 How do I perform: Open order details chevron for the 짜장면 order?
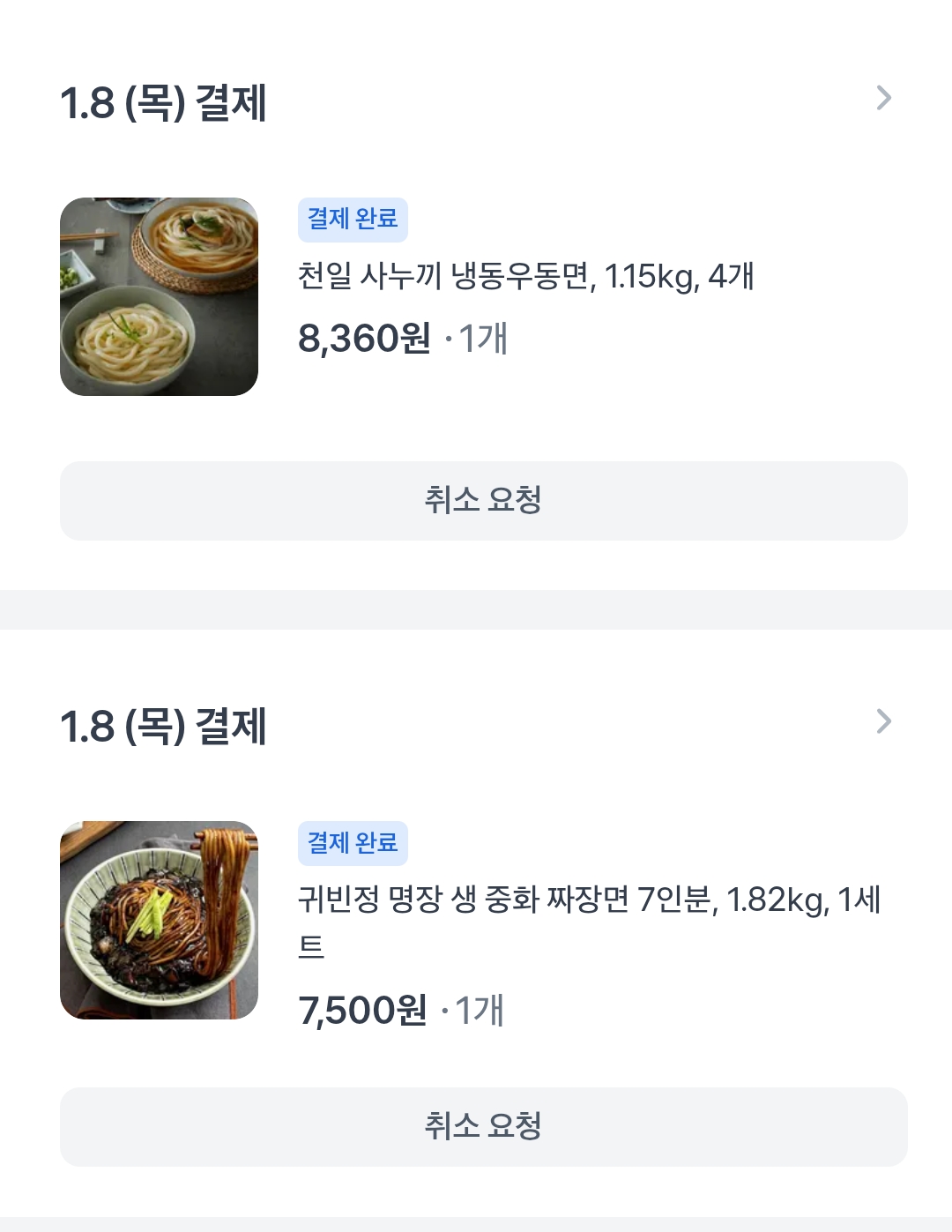pyautogui.click(x=883, y=721)
